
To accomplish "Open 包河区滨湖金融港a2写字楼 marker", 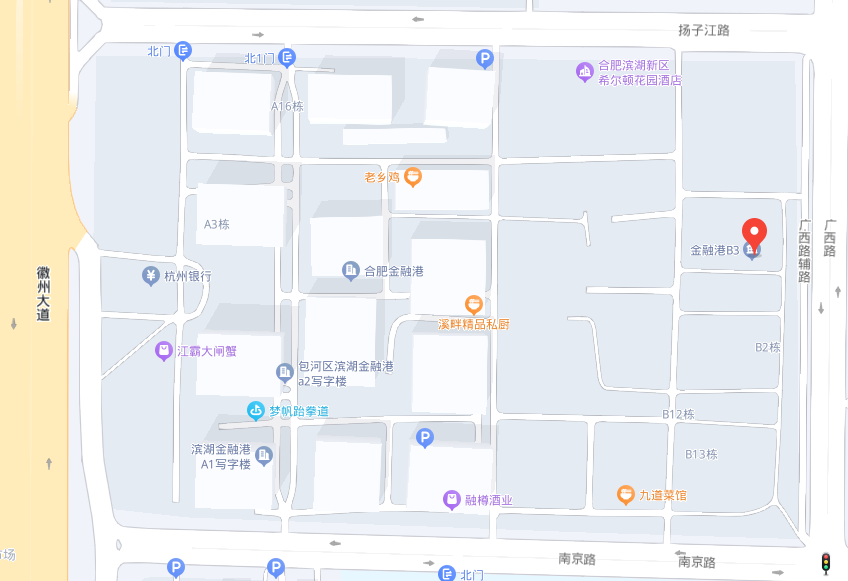I will point(285,373).
